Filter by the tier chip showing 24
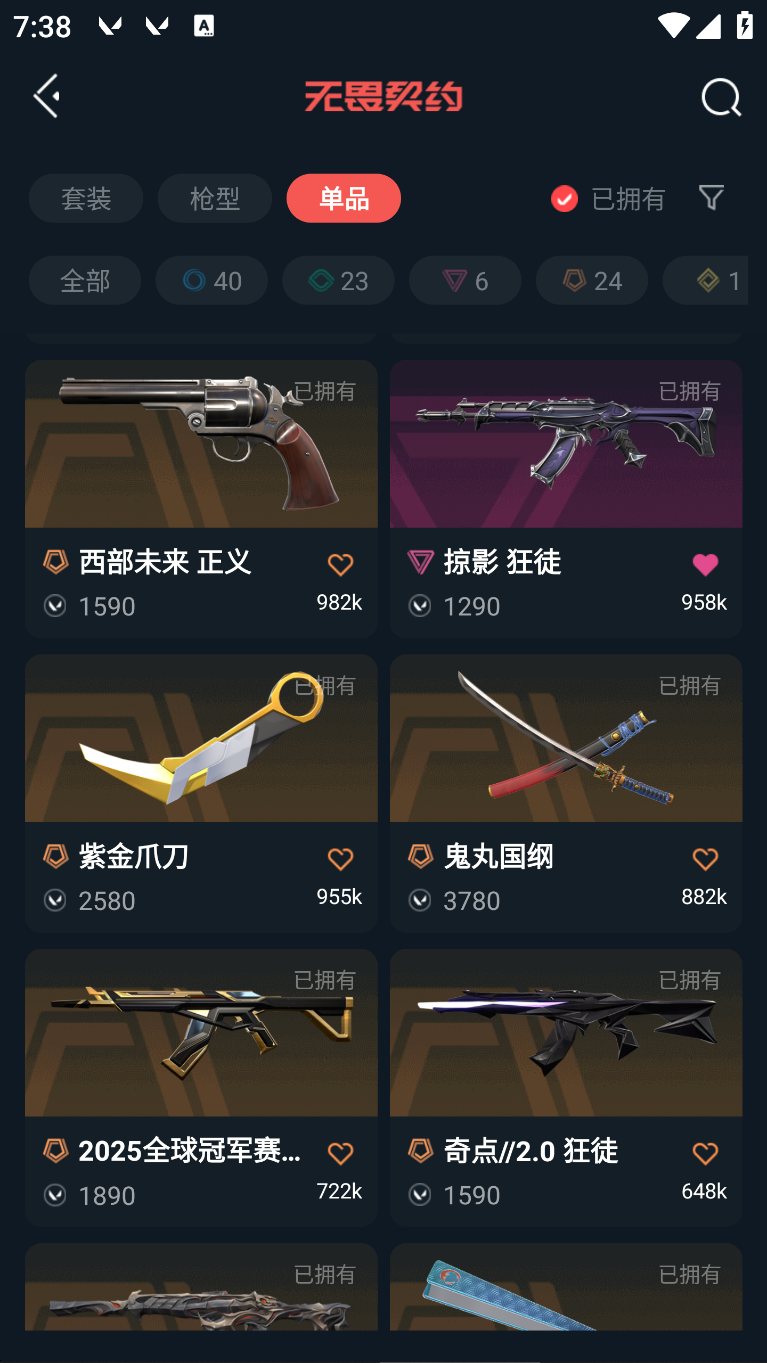The width and height of the screenshot is (767, 1363). click(592, 280)
